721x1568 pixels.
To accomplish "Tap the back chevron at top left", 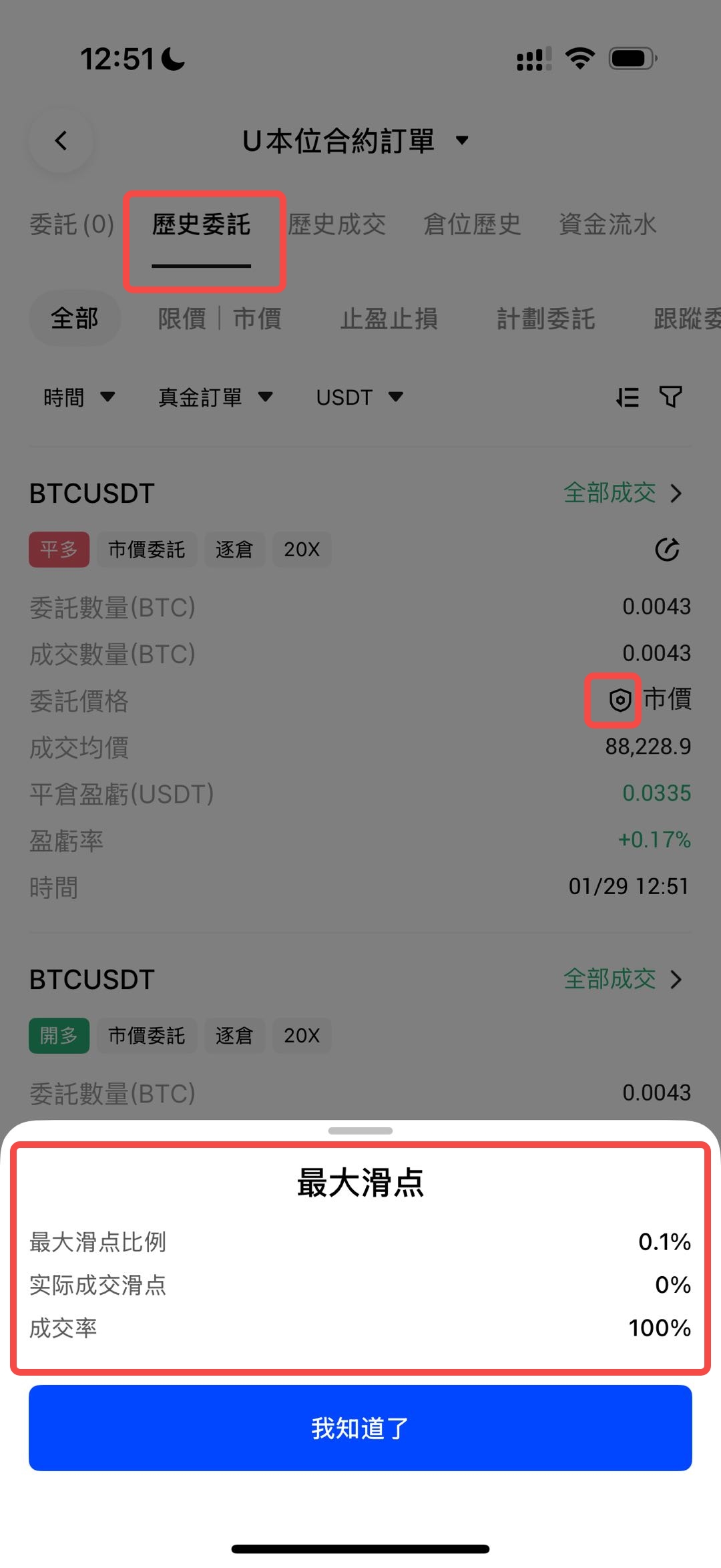I will click(61, 141).
